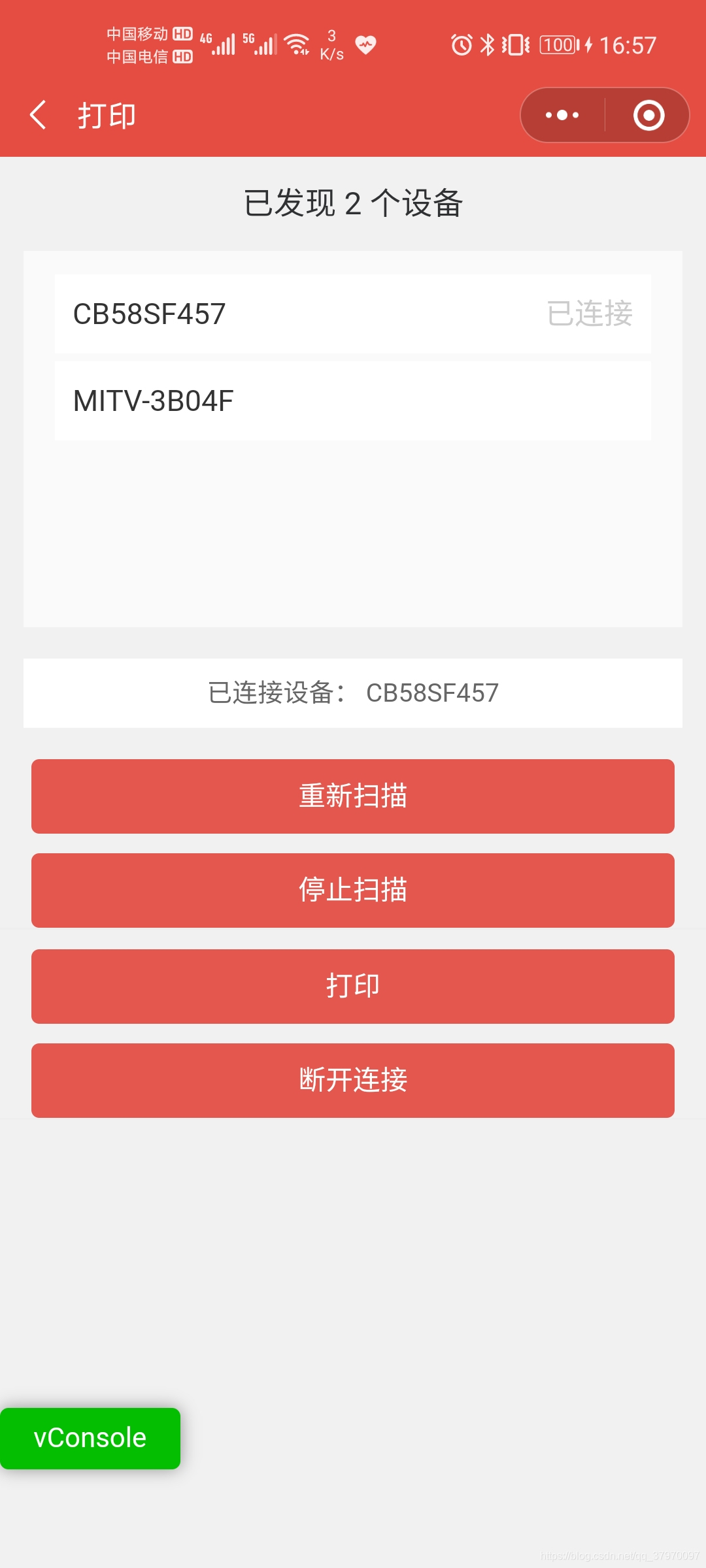Viewport: 706px width, 1568px height.
Task: Tap 断开连接 to disconnect the device
Action: (x=352, y=1081)
